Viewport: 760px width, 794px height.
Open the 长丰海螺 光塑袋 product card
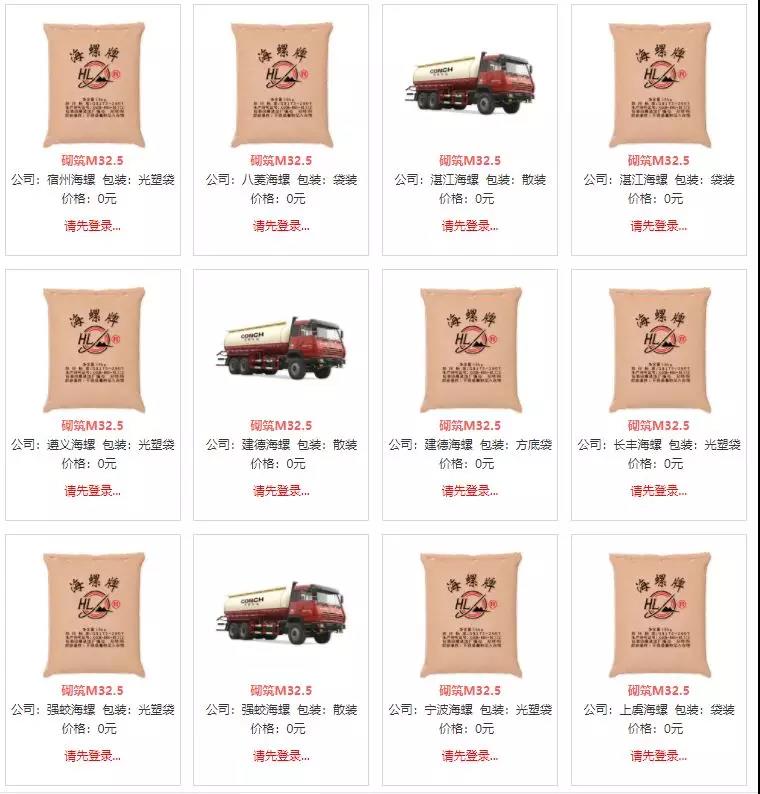coord(658,350)
